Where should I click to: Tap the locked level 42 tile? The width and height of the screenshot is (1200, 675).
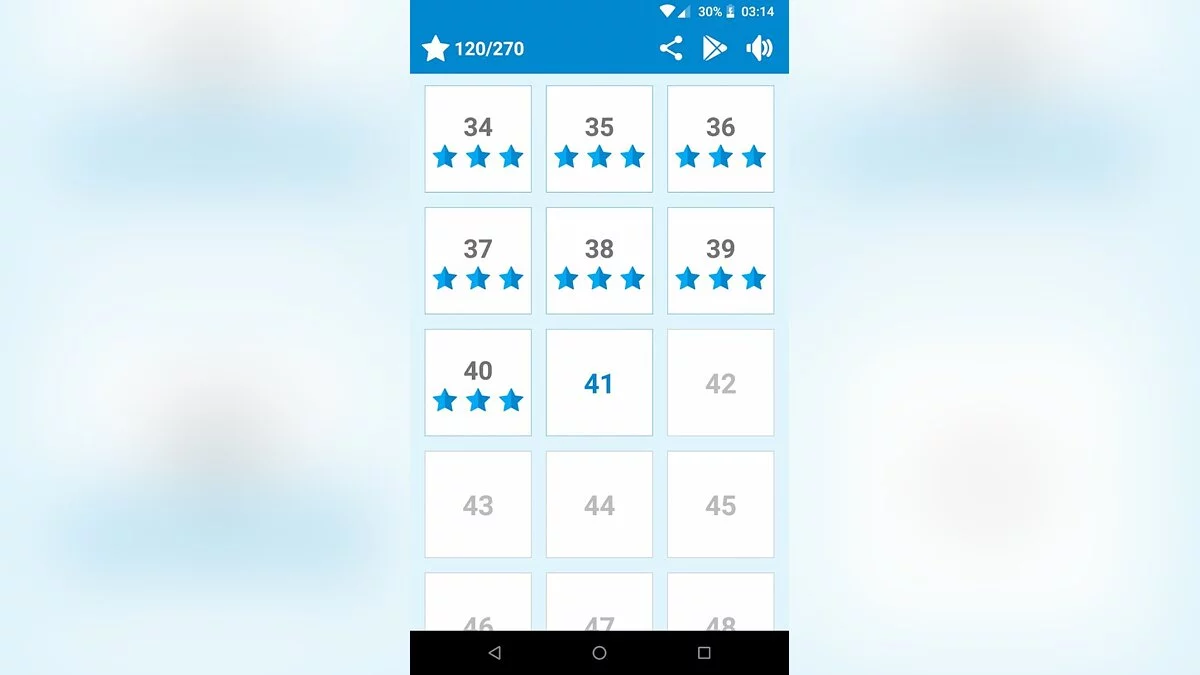click(720, 383)
